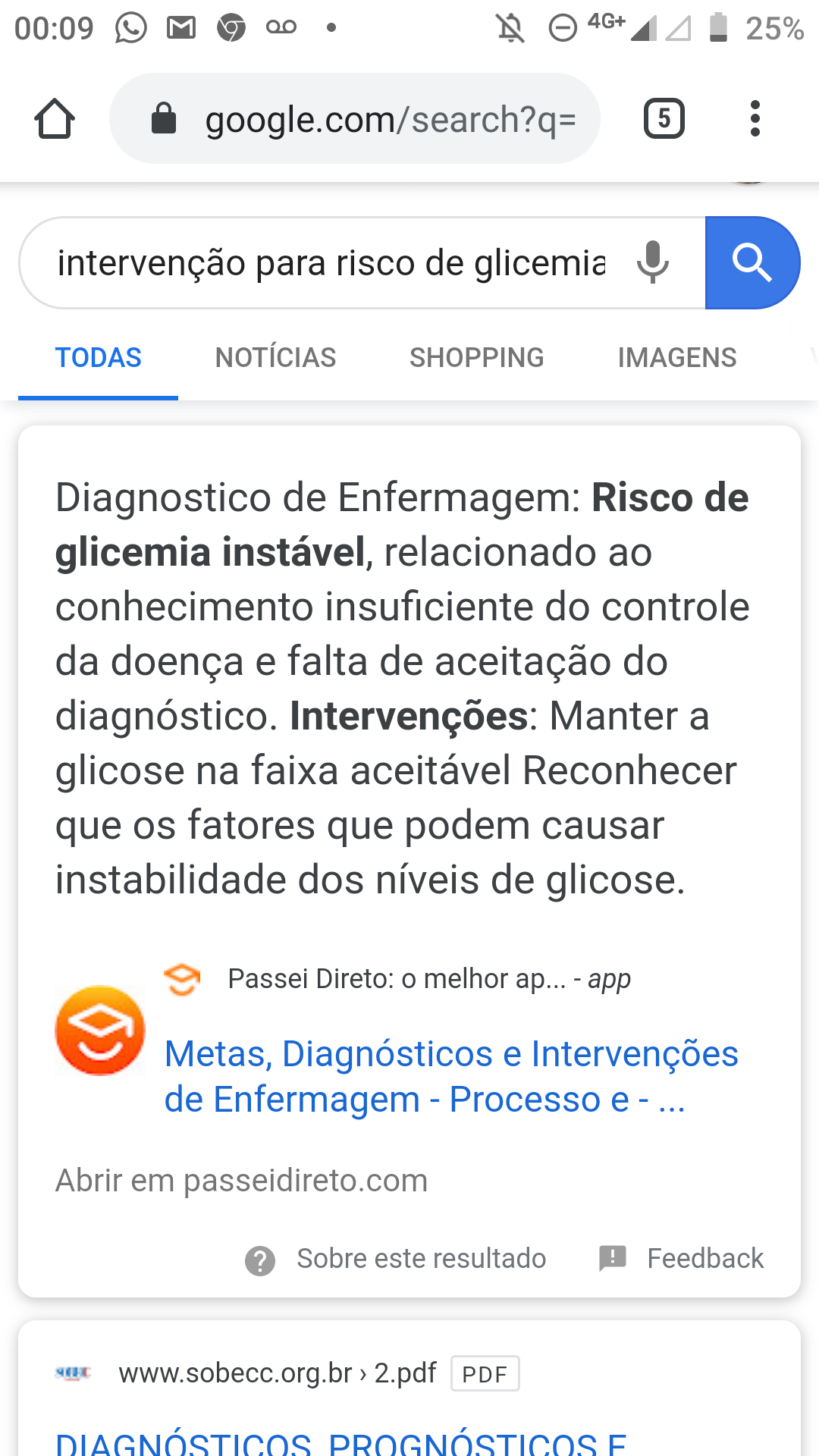Switch to the Notícias tab

click(x=275, y=357)
